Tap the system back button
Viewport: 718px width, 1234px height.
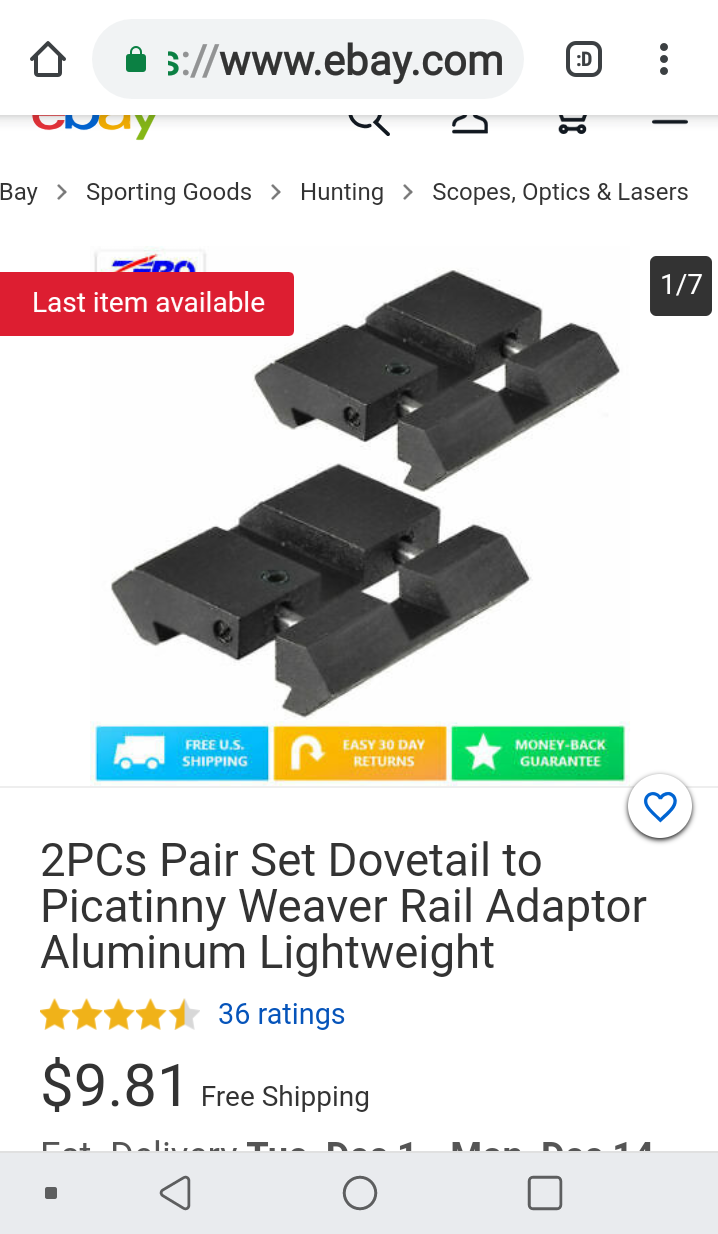point(175,1193)
